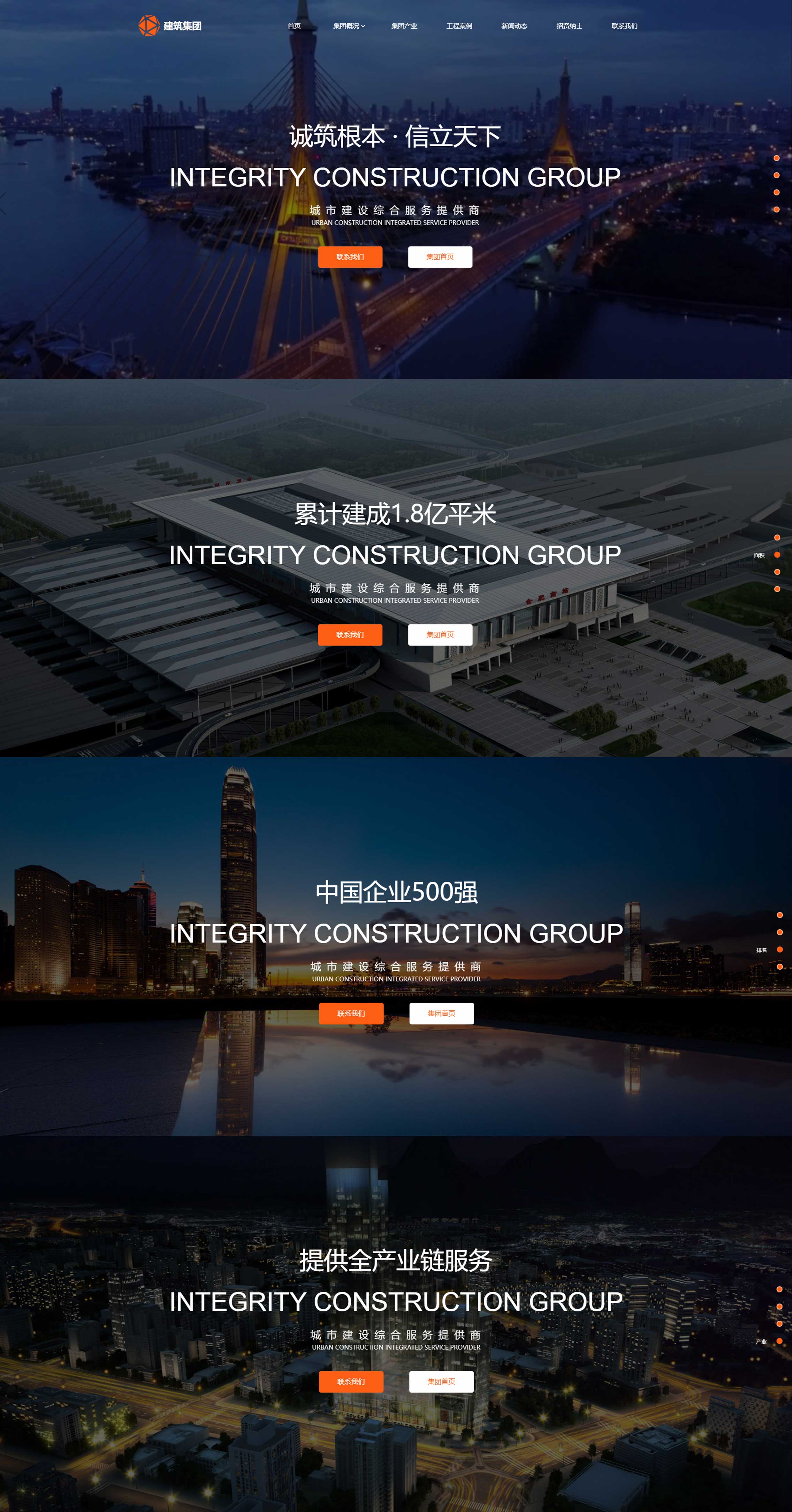Select the 产业 slide indicator dot
792x1512 pixels.
779,1340
